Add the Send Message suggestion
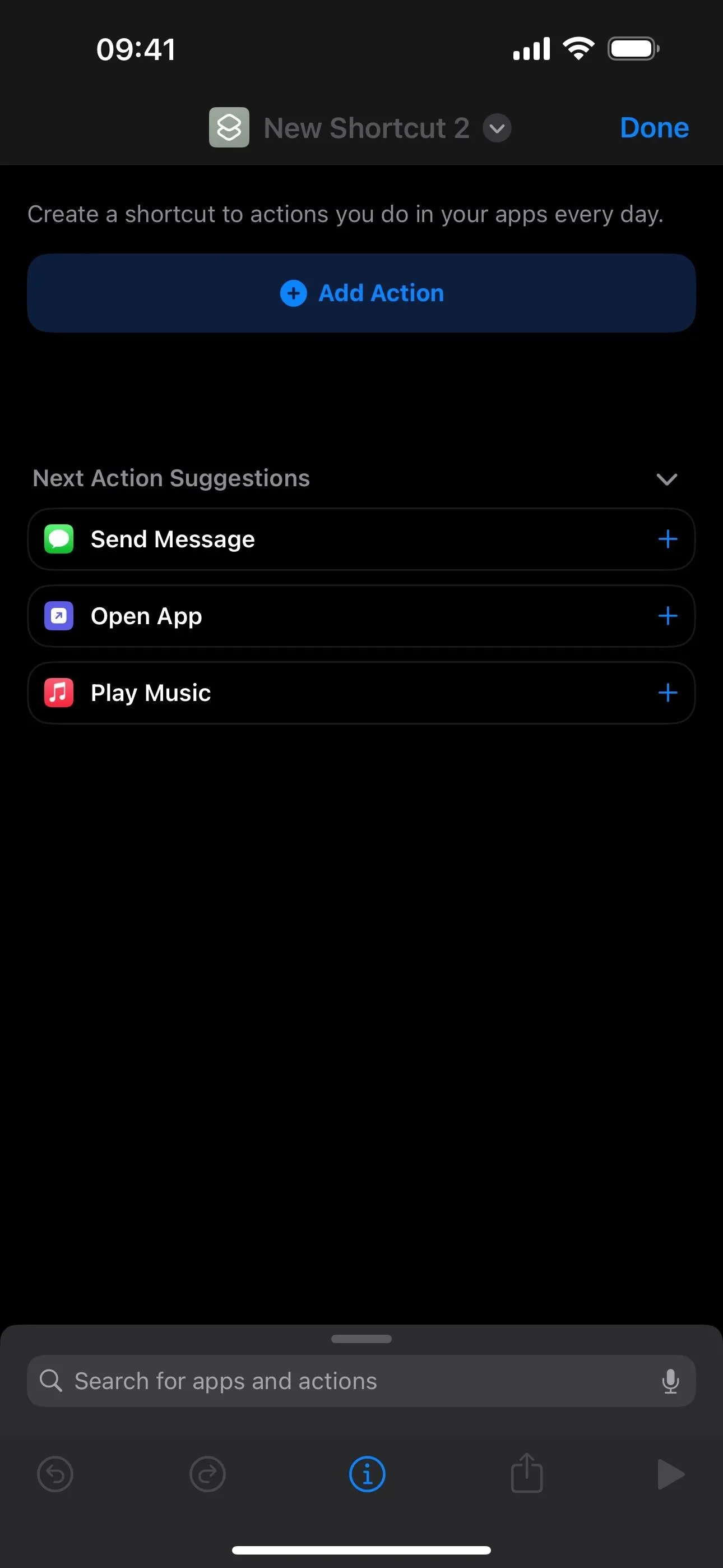 pos(668,539)
